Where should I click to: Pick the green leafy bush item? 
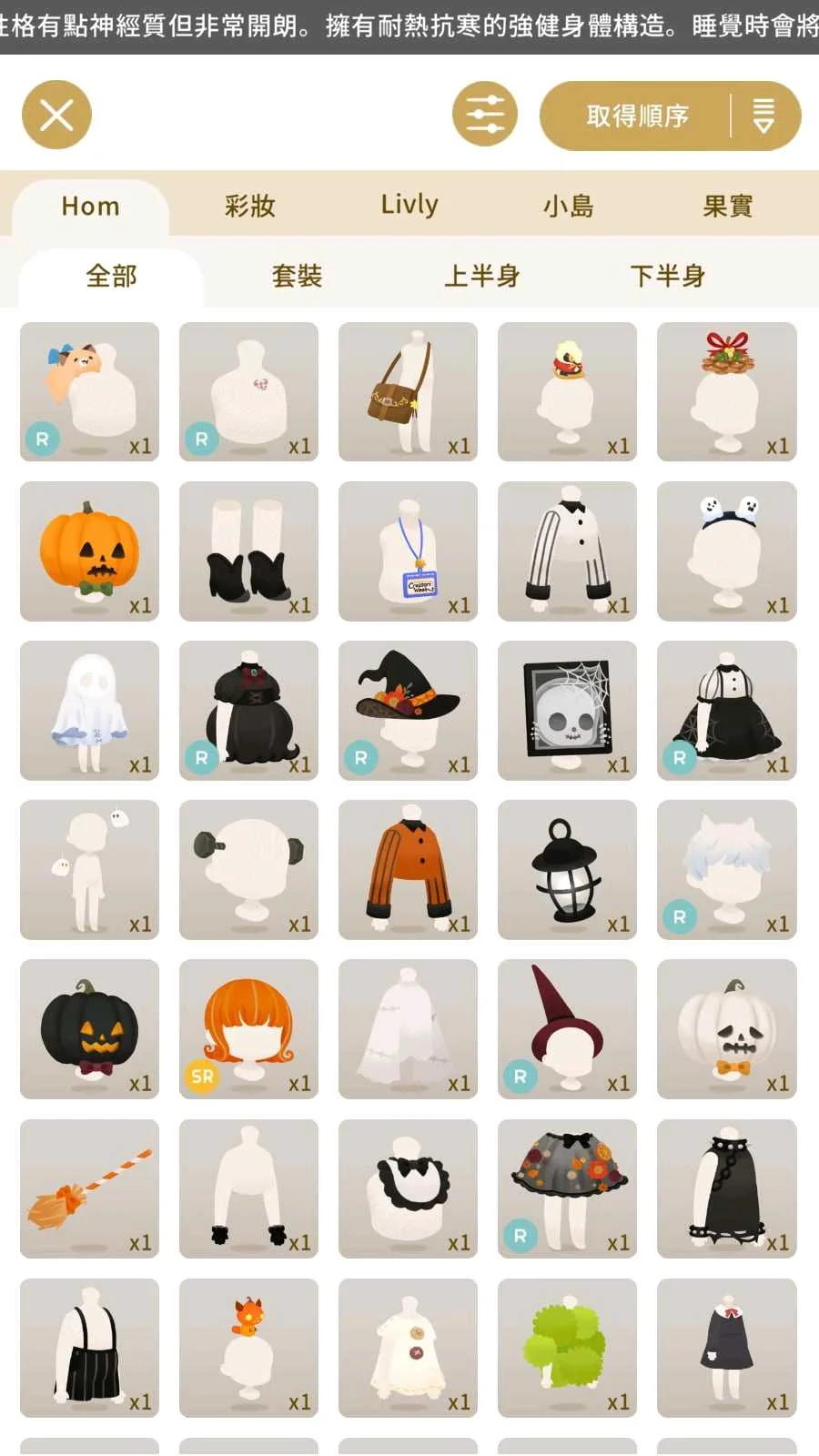point(567,1349)
